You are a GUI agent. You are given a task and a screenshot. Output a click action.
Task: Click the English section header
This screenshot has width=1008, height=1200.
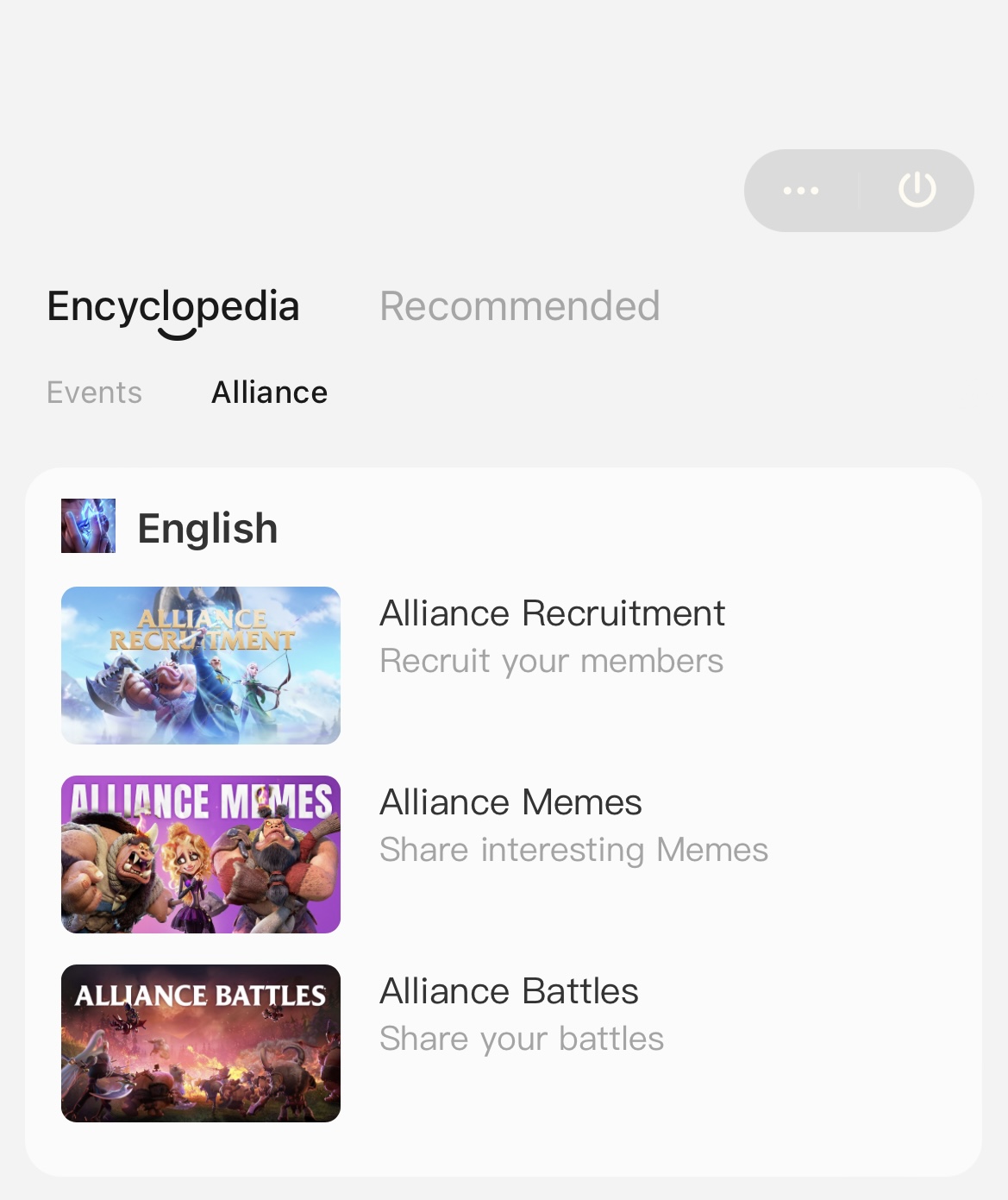click(x=208, y=527)
